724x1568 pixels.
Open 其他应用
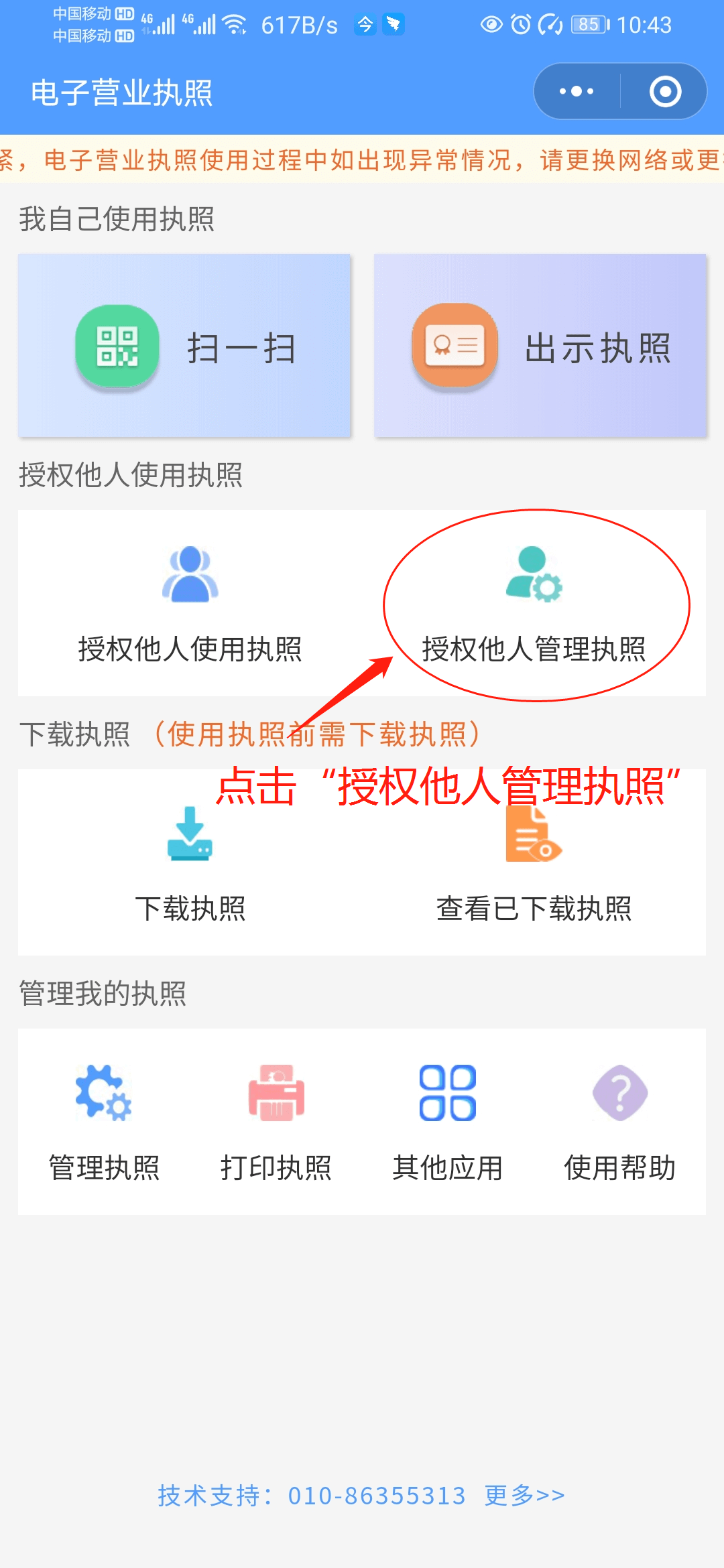pos(448,1122)
